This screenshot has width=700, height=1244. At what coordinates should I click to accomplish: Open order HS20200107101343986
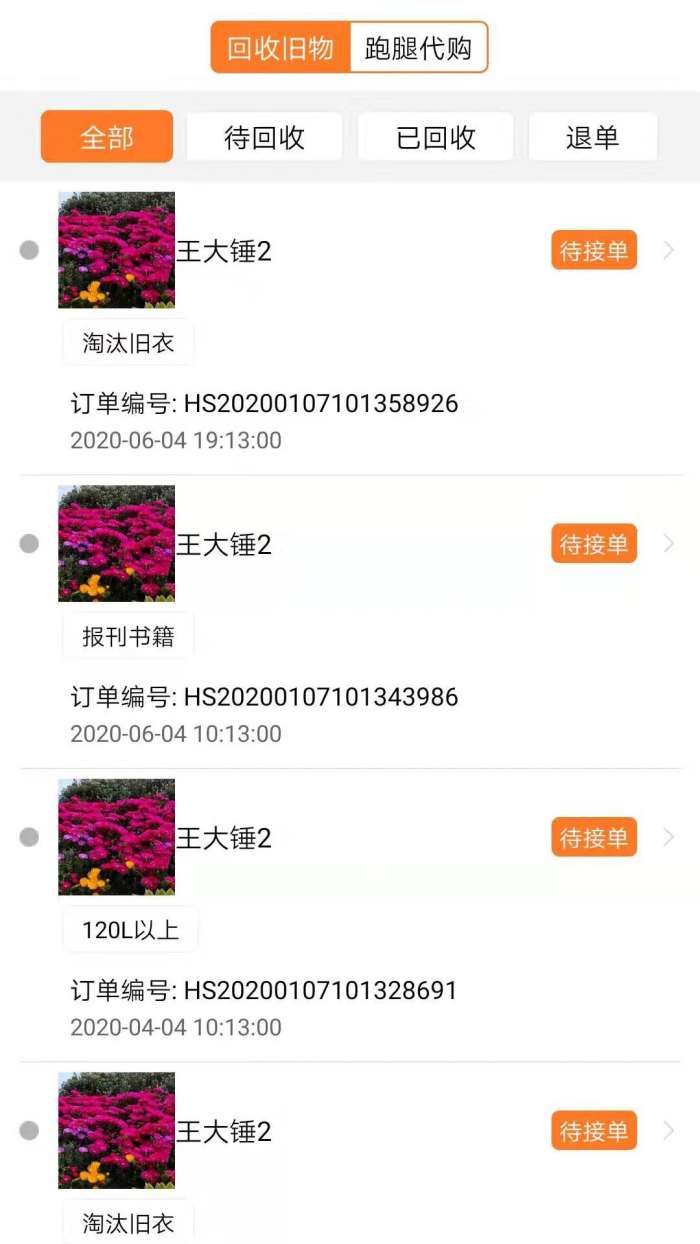click(320, 697)
